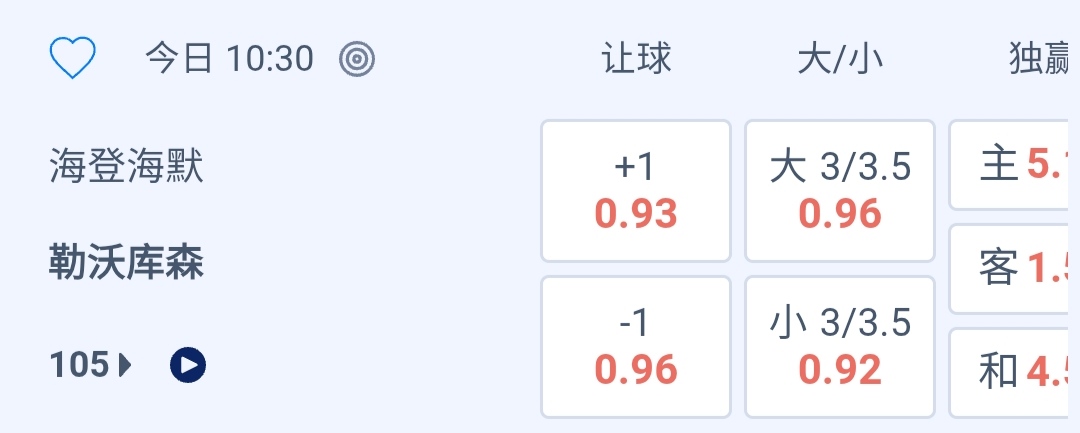Screen dimensions: 1080x433
Task: Bet on 小 3/3.5 at 0.92
Action: tap(840, 347)
